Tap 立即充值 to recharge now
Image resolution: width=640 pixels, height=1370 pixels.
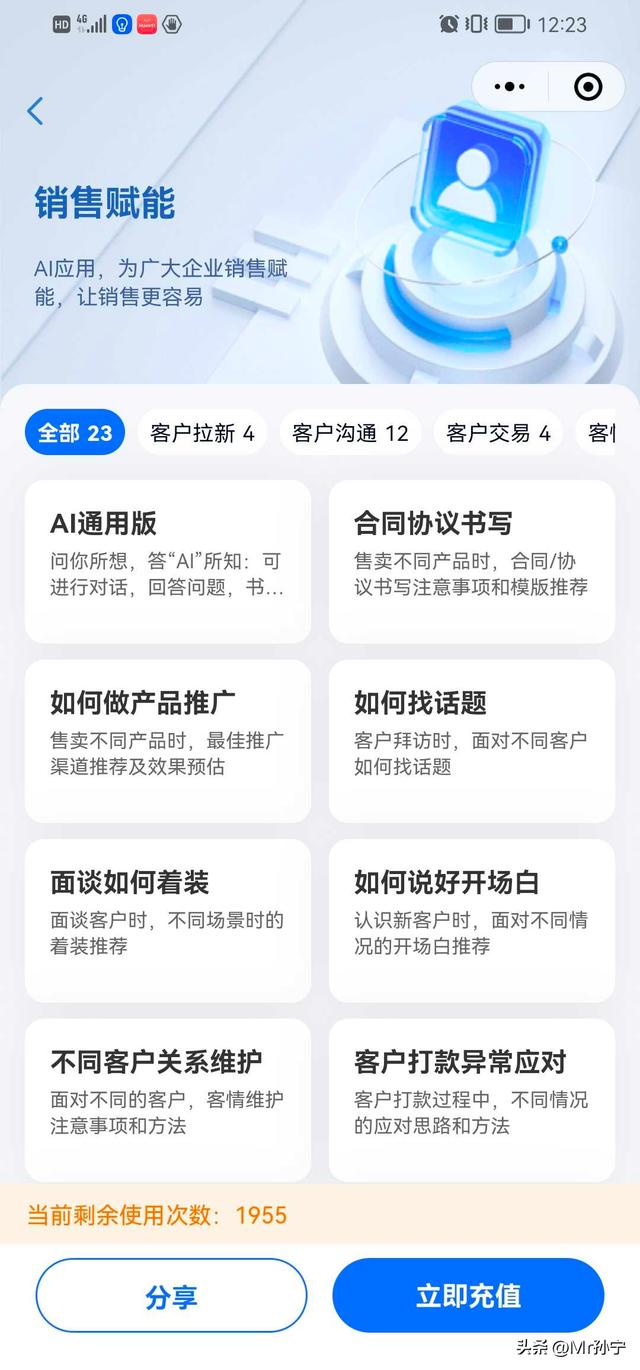pos(468,1296)
